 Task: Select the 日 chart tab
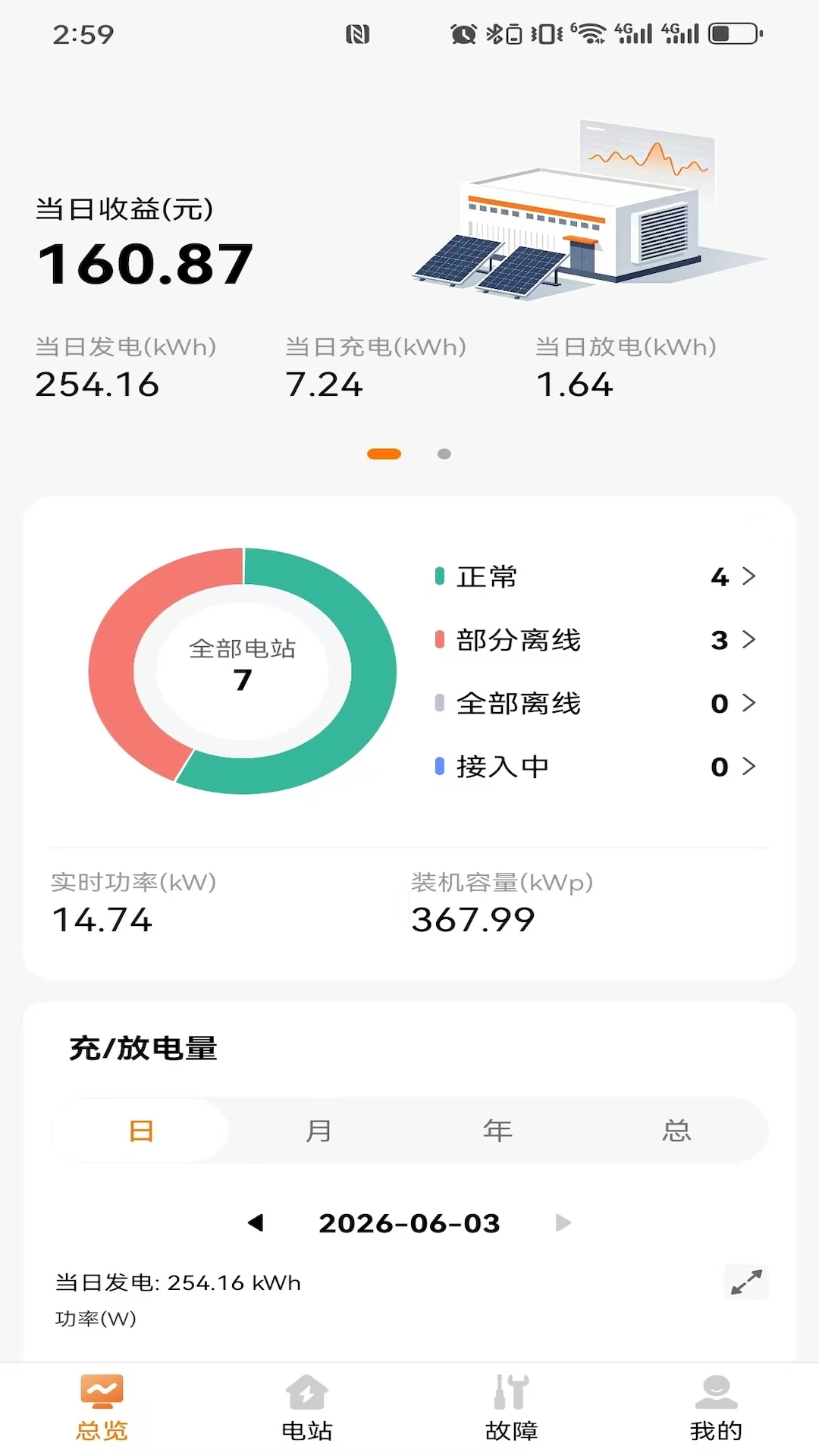point(141,1131)
